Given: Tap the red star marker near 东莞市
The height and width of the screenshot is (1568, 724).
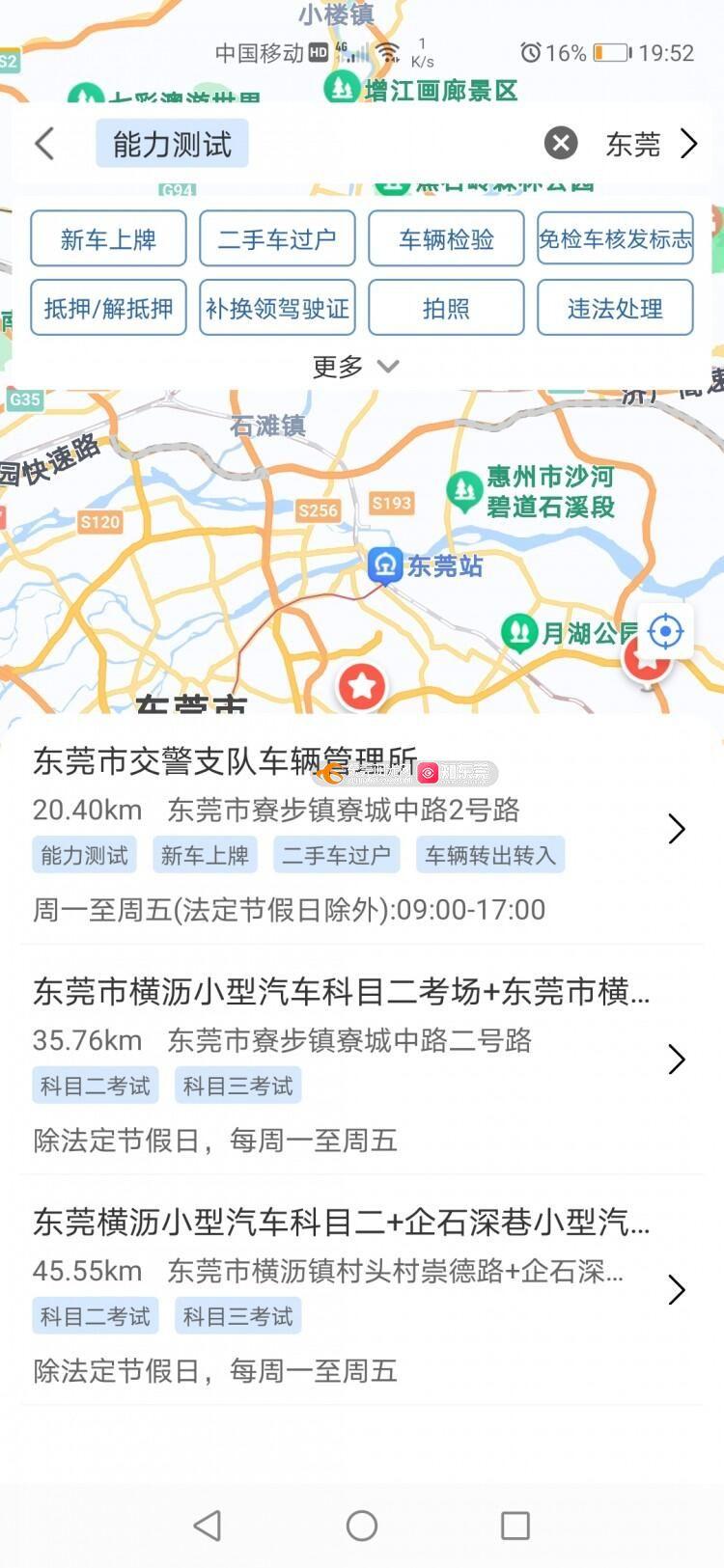Looking at the screenshot, I should coord(362,686).
